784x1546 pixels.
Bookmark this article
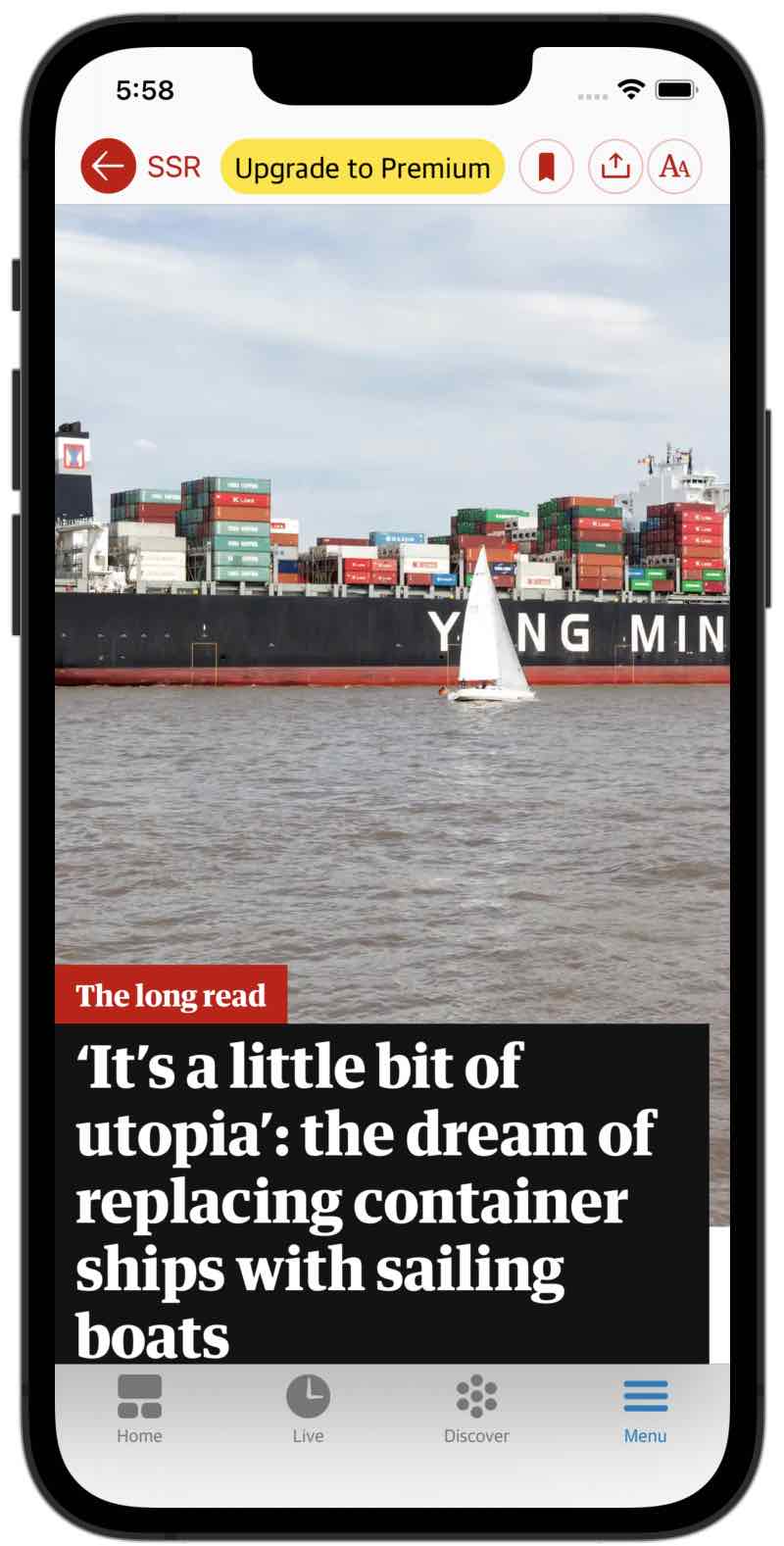pos(546,167)
